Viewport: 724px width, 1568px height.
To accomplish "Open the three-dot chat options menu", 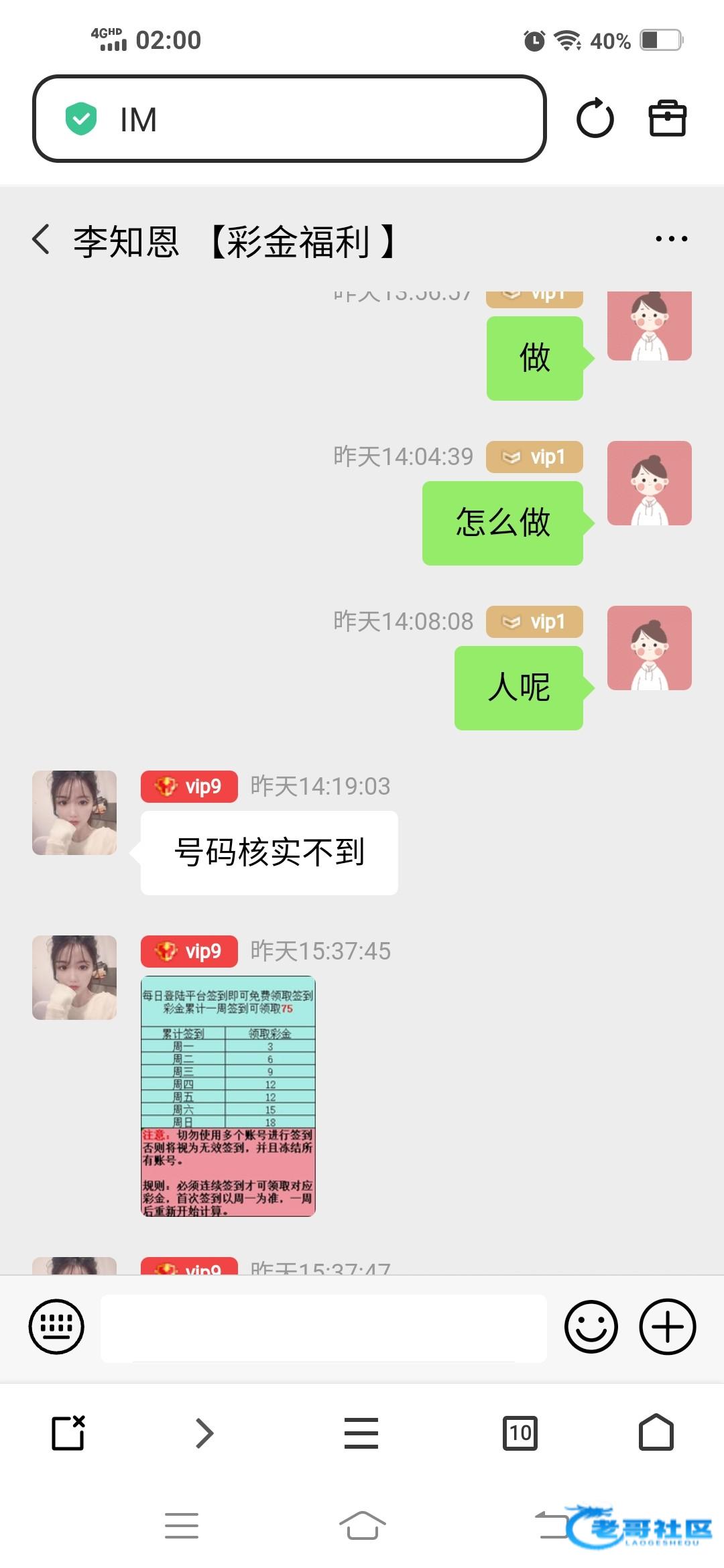I will click(671, 239).
